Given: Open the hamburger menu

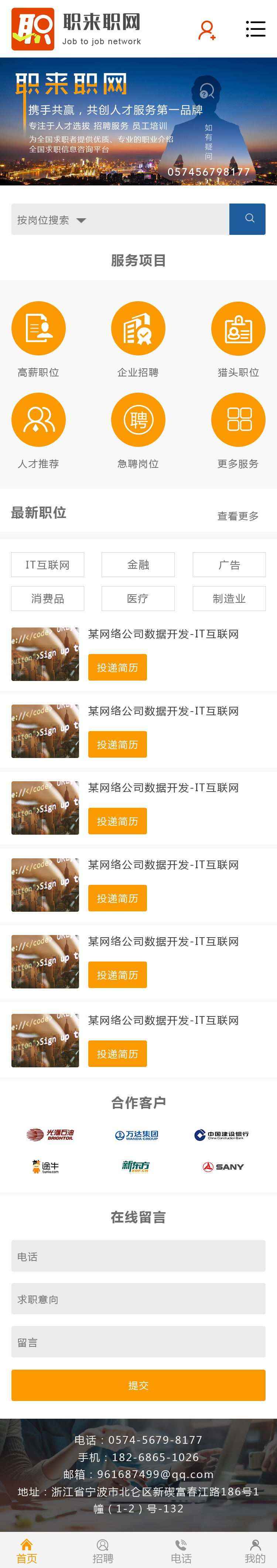Looking at the screenshot, I should pyautogui.click(x=255, y=29).
